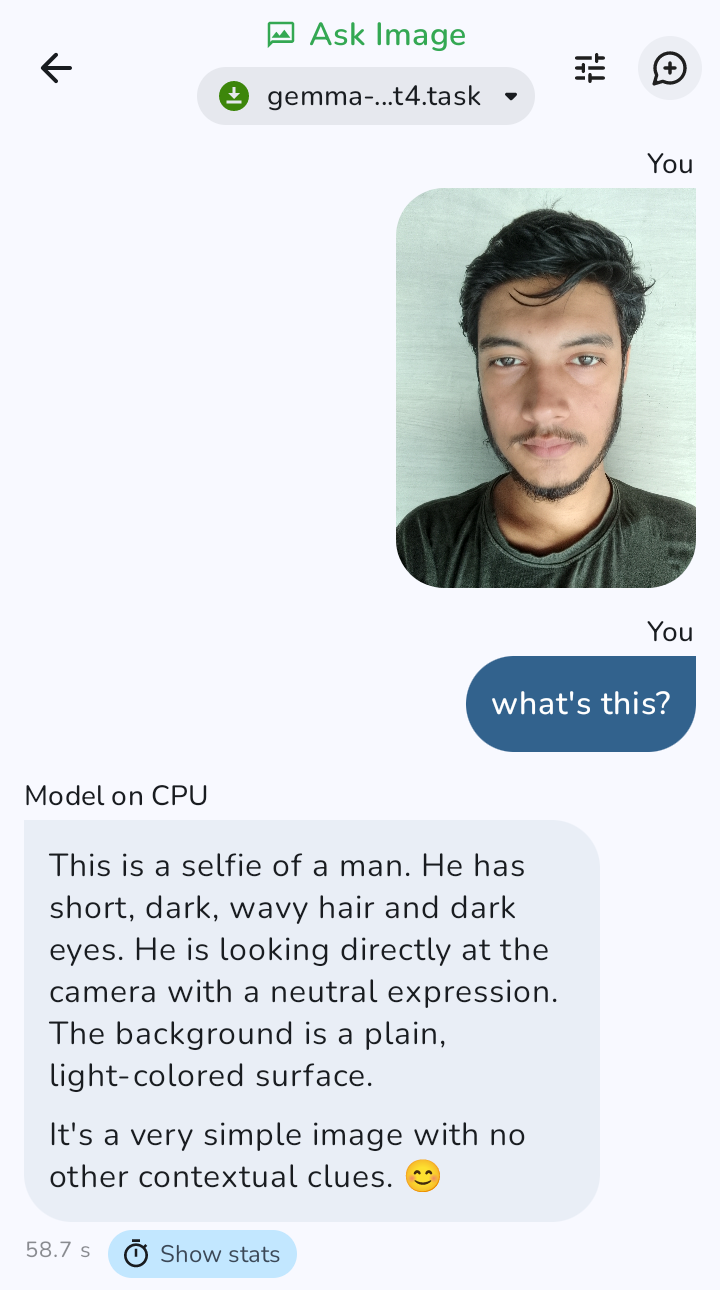Go back using the arrow icon

[x=56, y=68]
